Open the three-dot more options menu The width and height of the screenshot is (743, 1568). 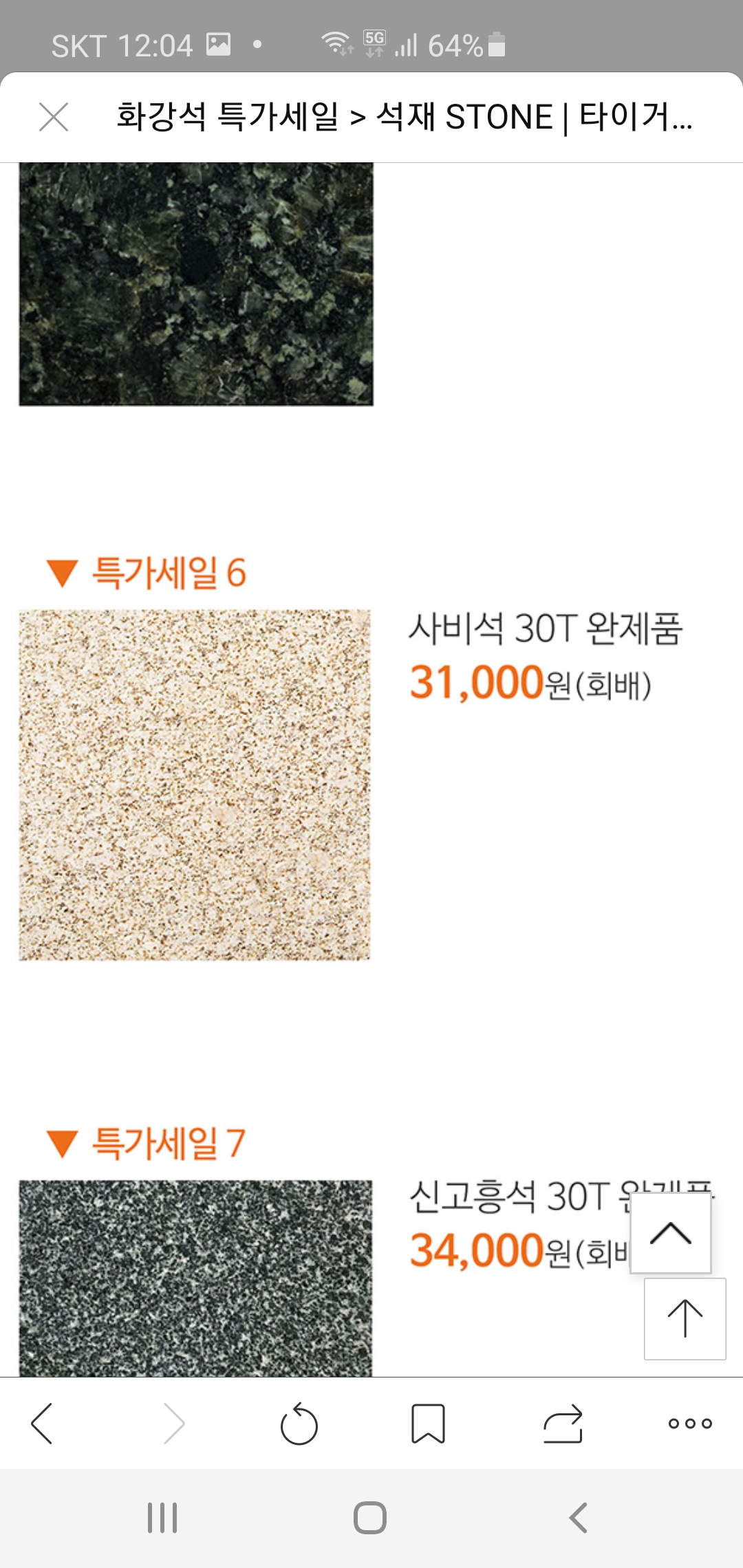[690, 1423]
